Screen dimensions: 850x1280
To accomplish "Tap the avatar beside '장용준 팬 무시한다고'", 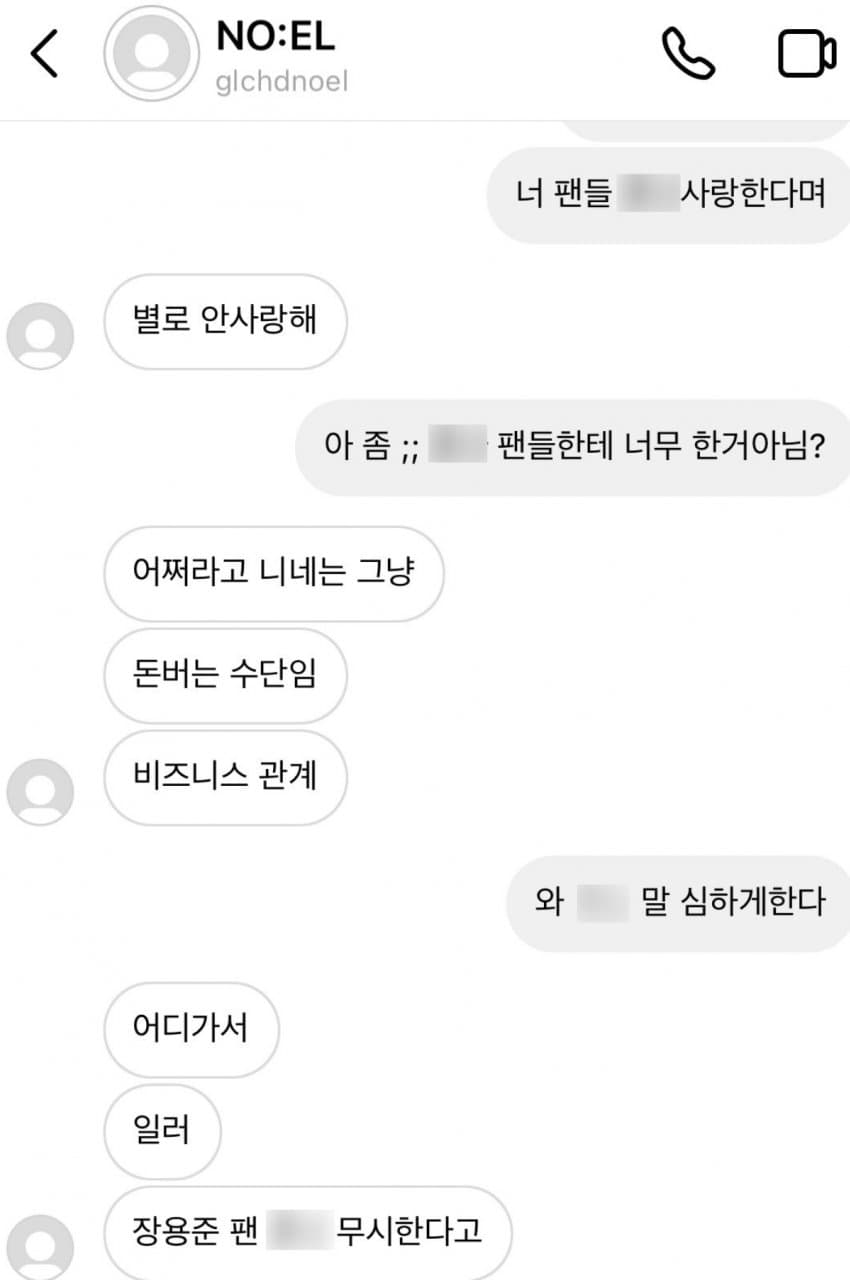I will [x=40, y=1245].
